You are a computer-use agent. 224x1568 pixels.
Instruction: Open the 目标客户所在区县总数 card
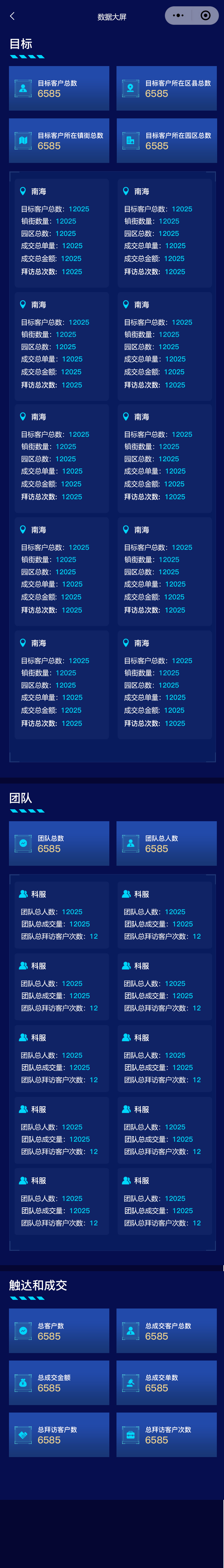click(166, 89)
